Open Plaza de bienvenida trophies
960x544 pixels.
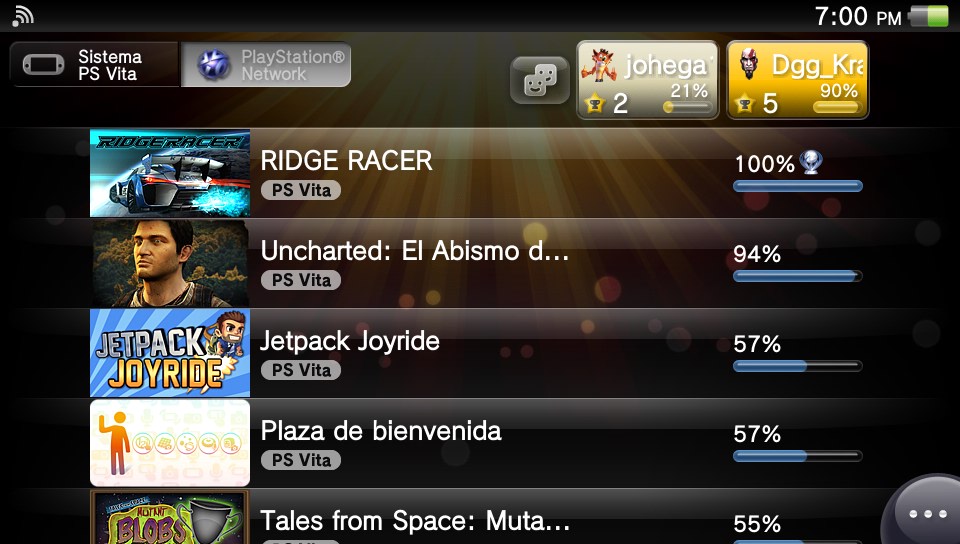(x=480, y=443)
